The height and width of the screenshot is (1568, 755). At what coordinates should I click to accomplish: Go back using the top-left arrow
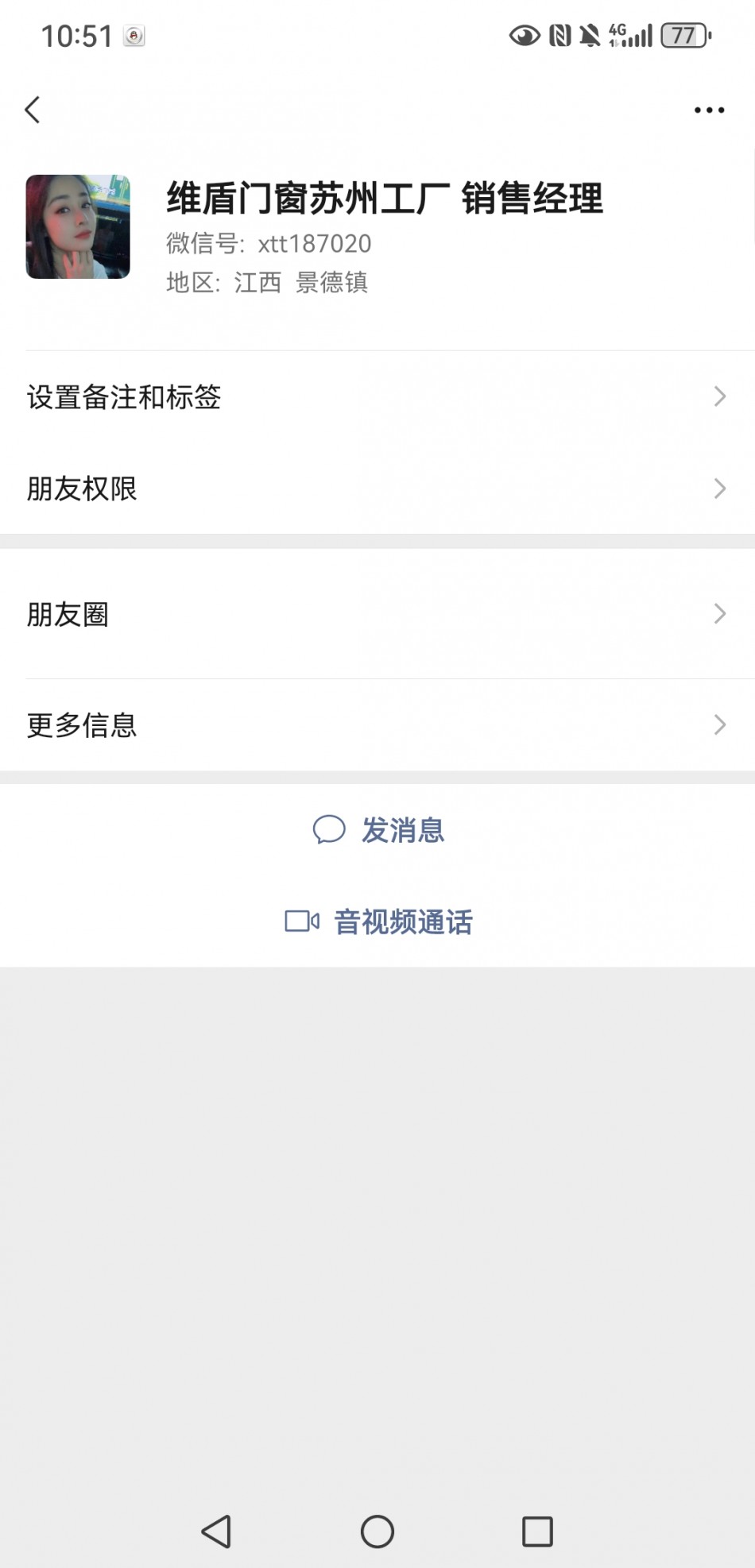33,110
